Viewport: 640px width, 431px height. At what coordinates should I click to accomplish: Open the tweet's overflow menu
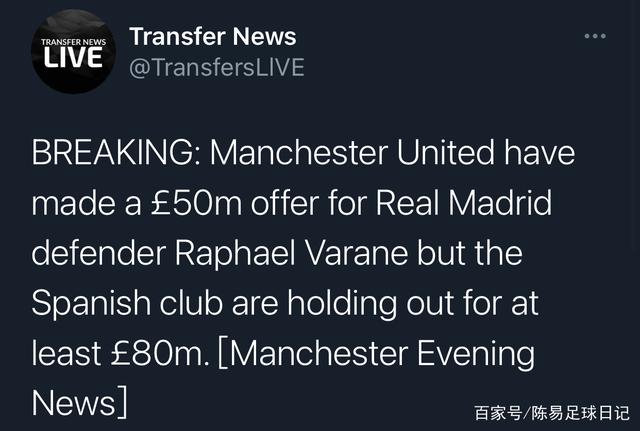point(594,37)
